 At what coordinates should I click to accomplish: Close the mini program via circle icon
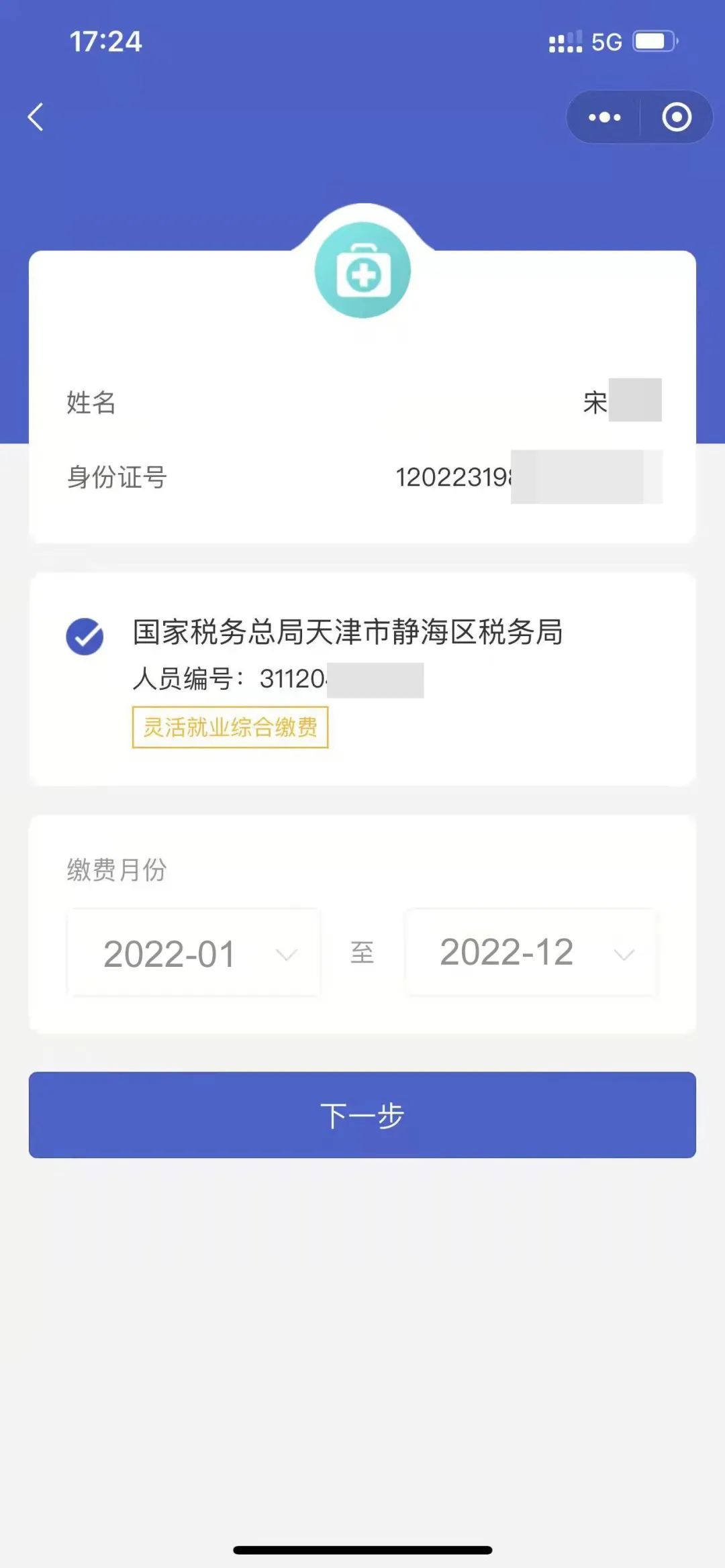coord(677,117)
